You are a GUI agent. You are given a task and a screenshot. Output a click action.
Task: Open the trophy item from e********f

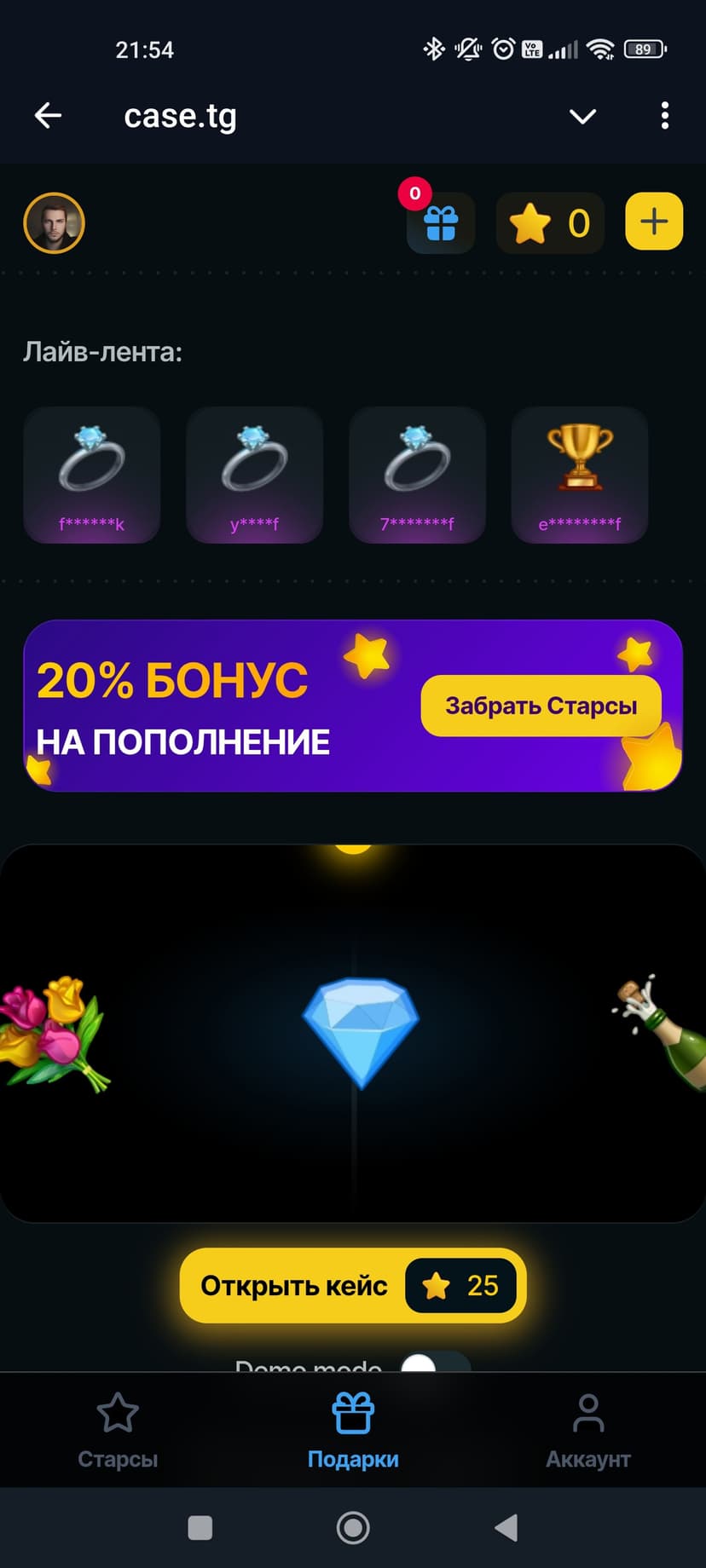pyautogui.click(x=580, y=475)
